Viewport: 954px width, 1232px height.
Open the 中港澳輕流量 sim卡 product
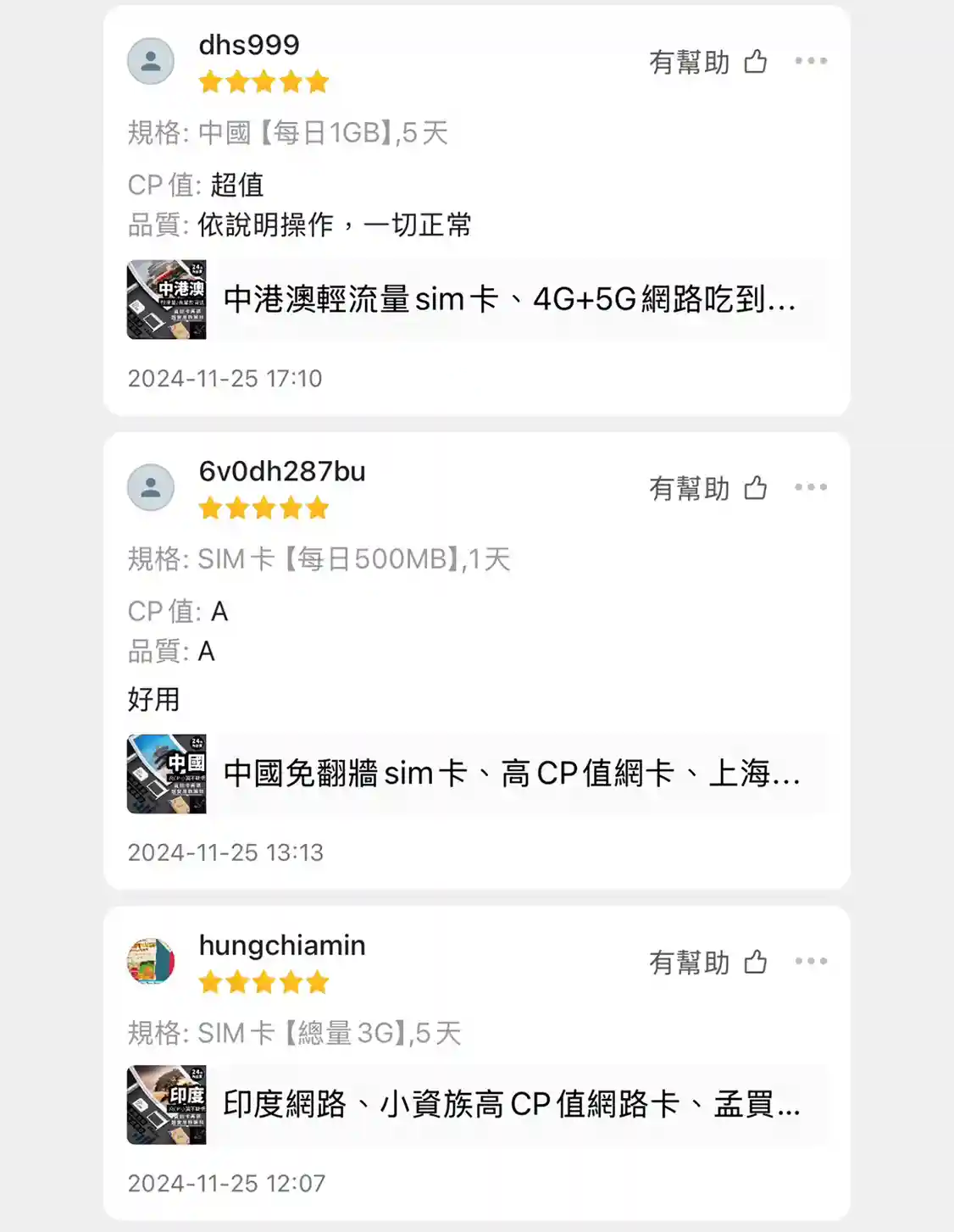pyautogui.click(x=476, y=300)
